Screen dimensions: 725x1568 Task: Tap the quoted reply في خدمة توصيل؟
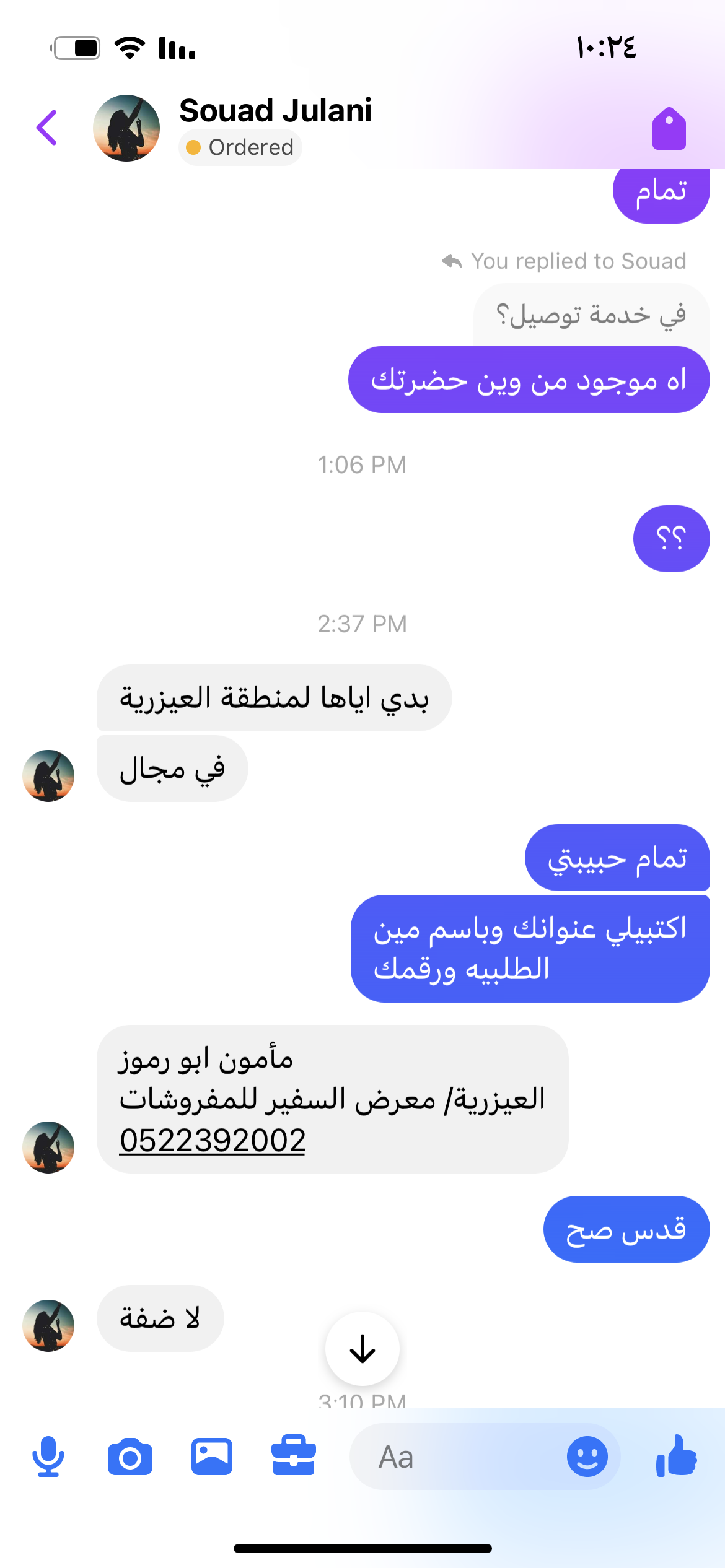coord(591,315)
